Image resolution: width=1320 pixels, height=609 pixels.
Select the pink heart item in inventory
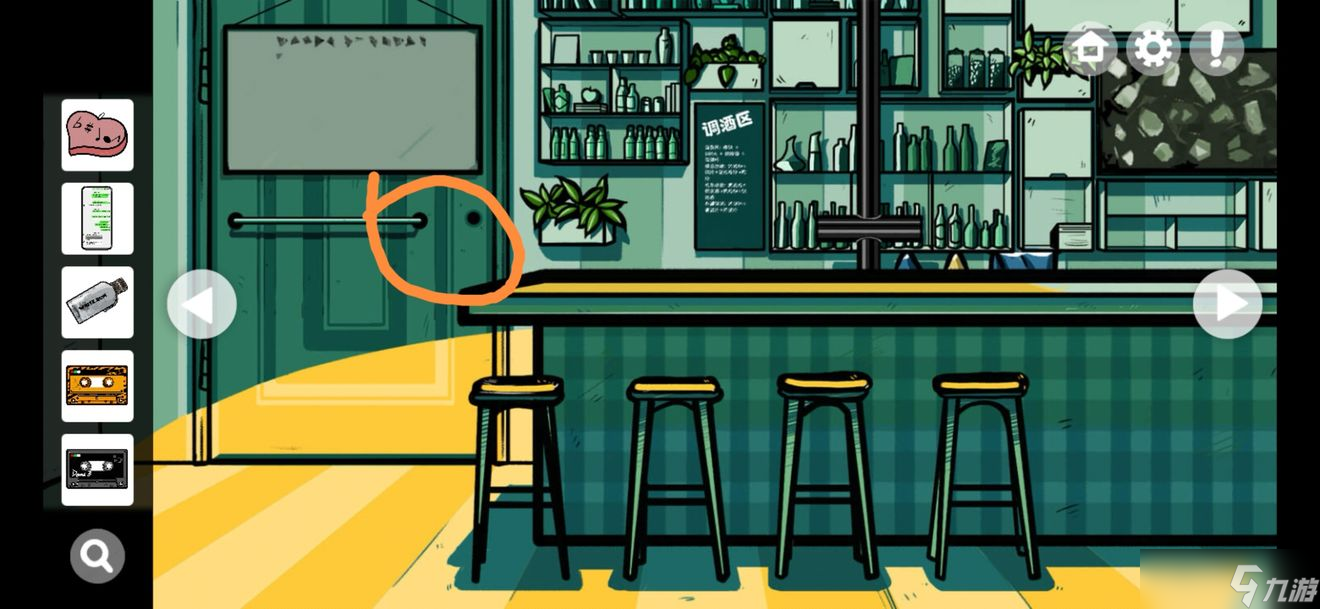point(97,135)
